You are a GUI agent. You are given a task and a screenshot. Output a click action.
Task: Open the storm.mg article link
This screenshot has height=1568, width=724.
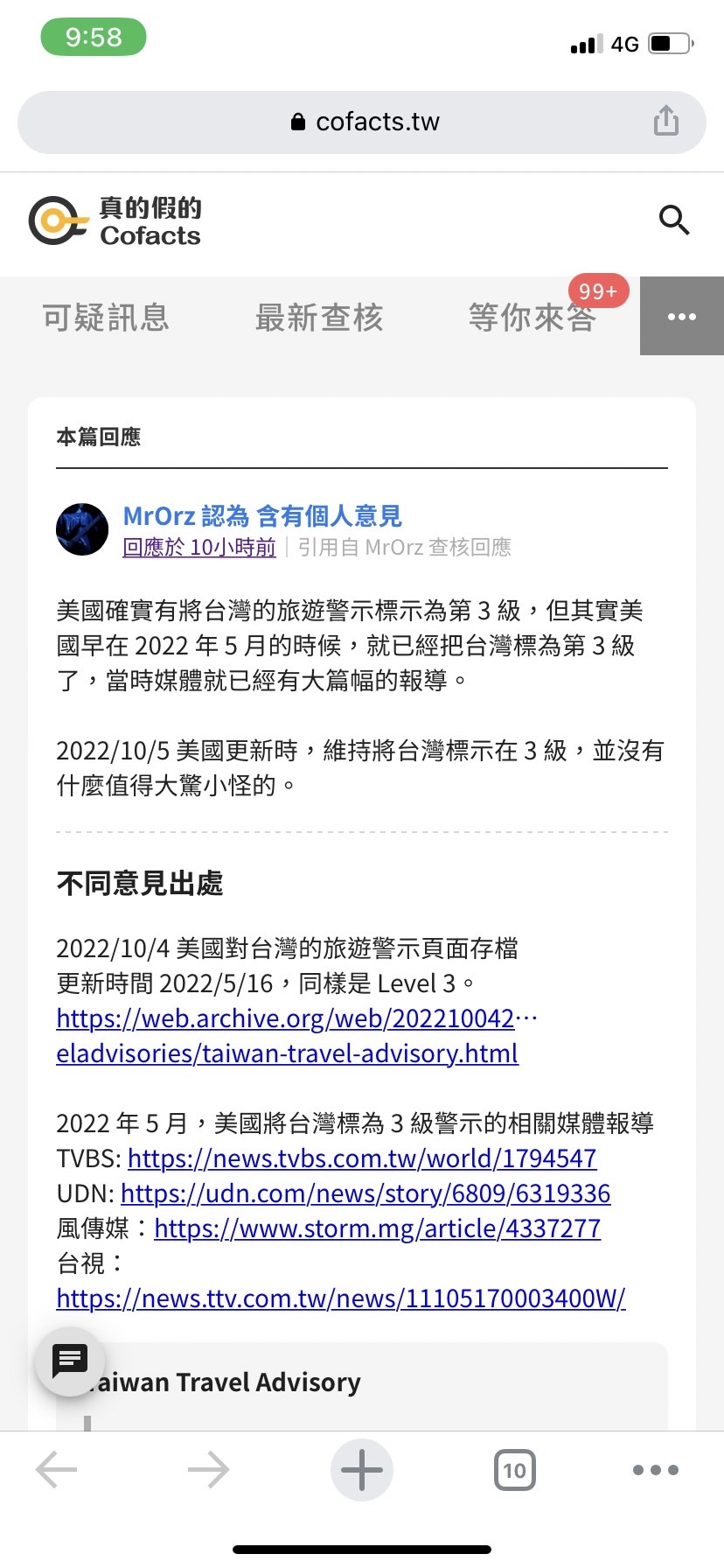coord(377,1228)
